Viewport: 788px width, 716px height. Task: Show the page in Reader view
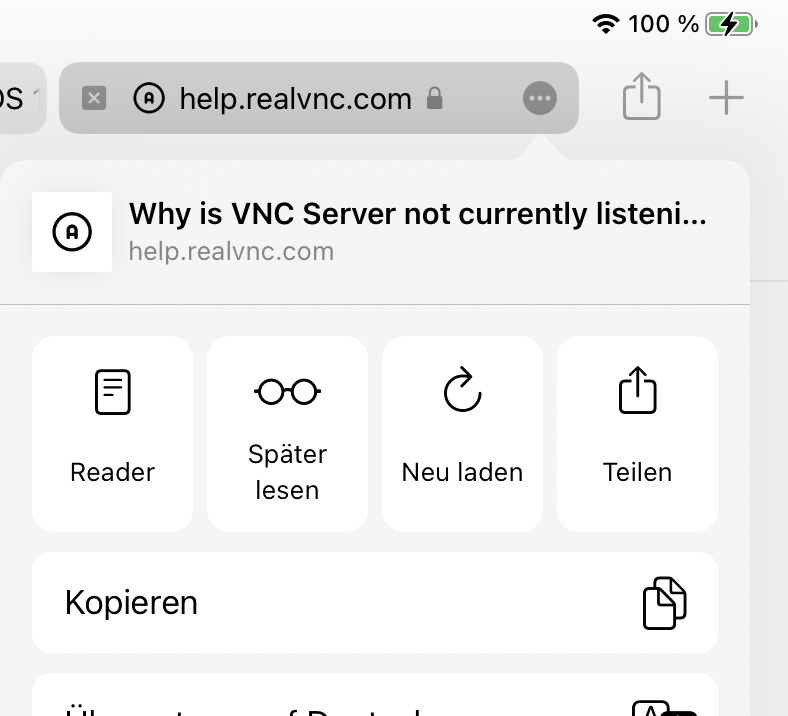click(x=113, y=434)
